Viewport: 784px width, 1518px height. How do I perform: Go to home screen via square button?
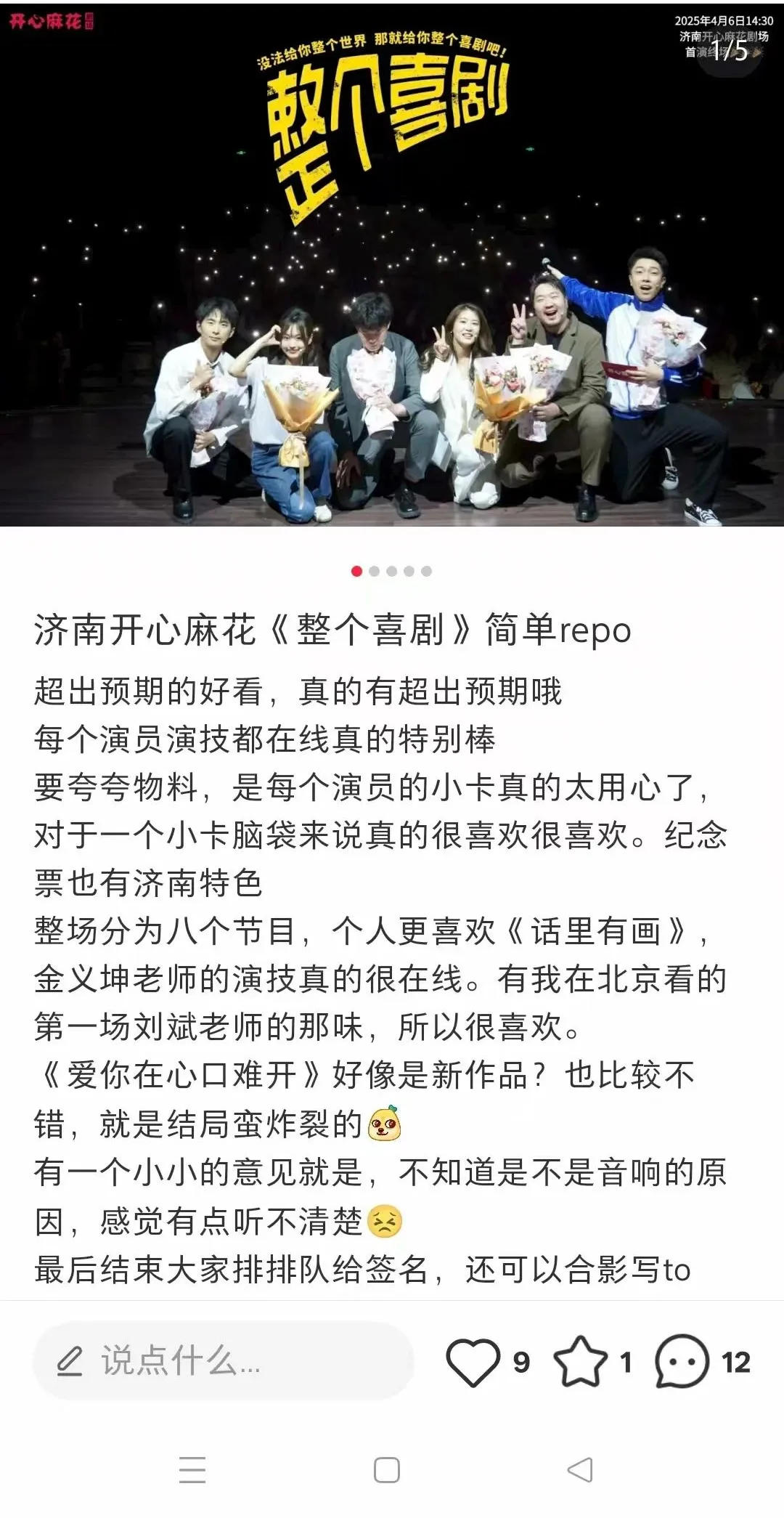click(x=386, y=1470)
